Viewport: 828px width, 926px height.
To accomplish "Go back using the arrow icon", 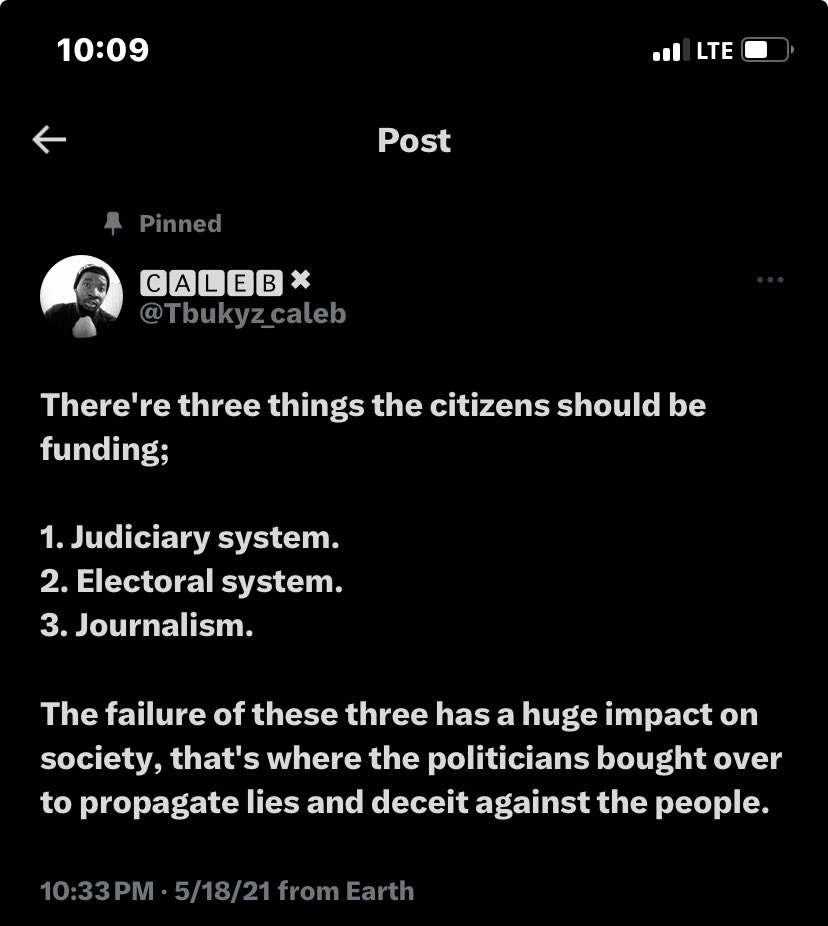I will click(x=50, y=140).
